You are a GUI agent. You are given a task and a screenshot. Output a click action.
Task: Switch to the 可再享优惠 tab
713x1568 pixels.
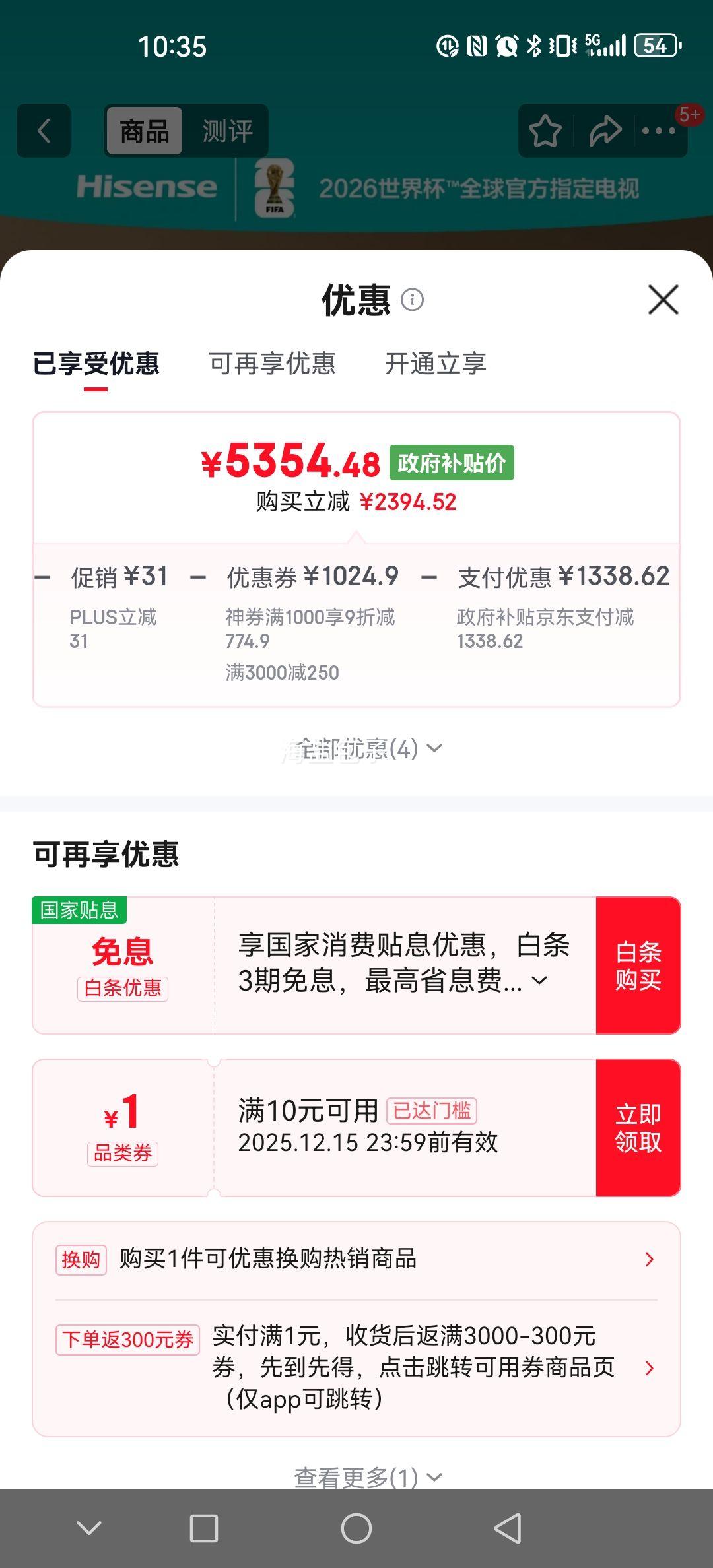tap(271, 364)
